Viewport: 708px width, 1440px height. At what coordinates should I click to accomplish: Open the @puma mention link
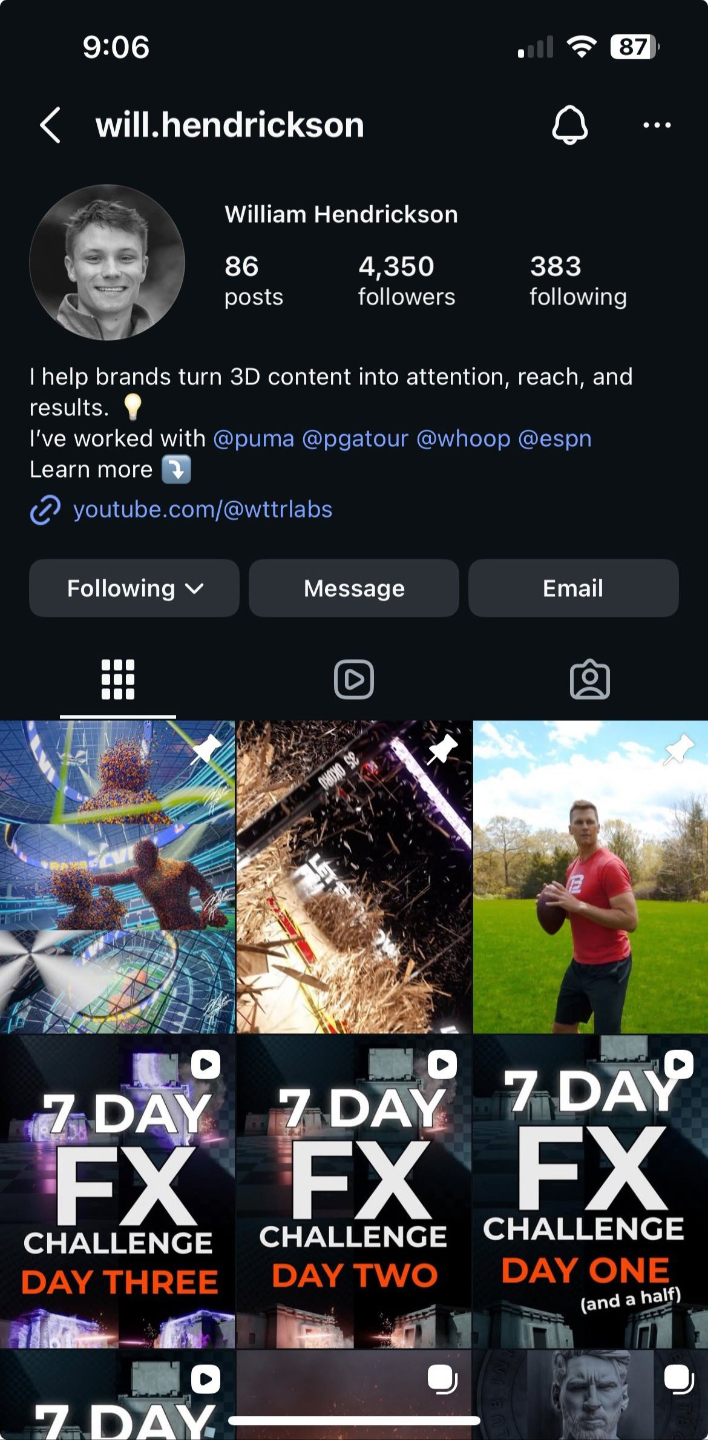click(254, 439)
